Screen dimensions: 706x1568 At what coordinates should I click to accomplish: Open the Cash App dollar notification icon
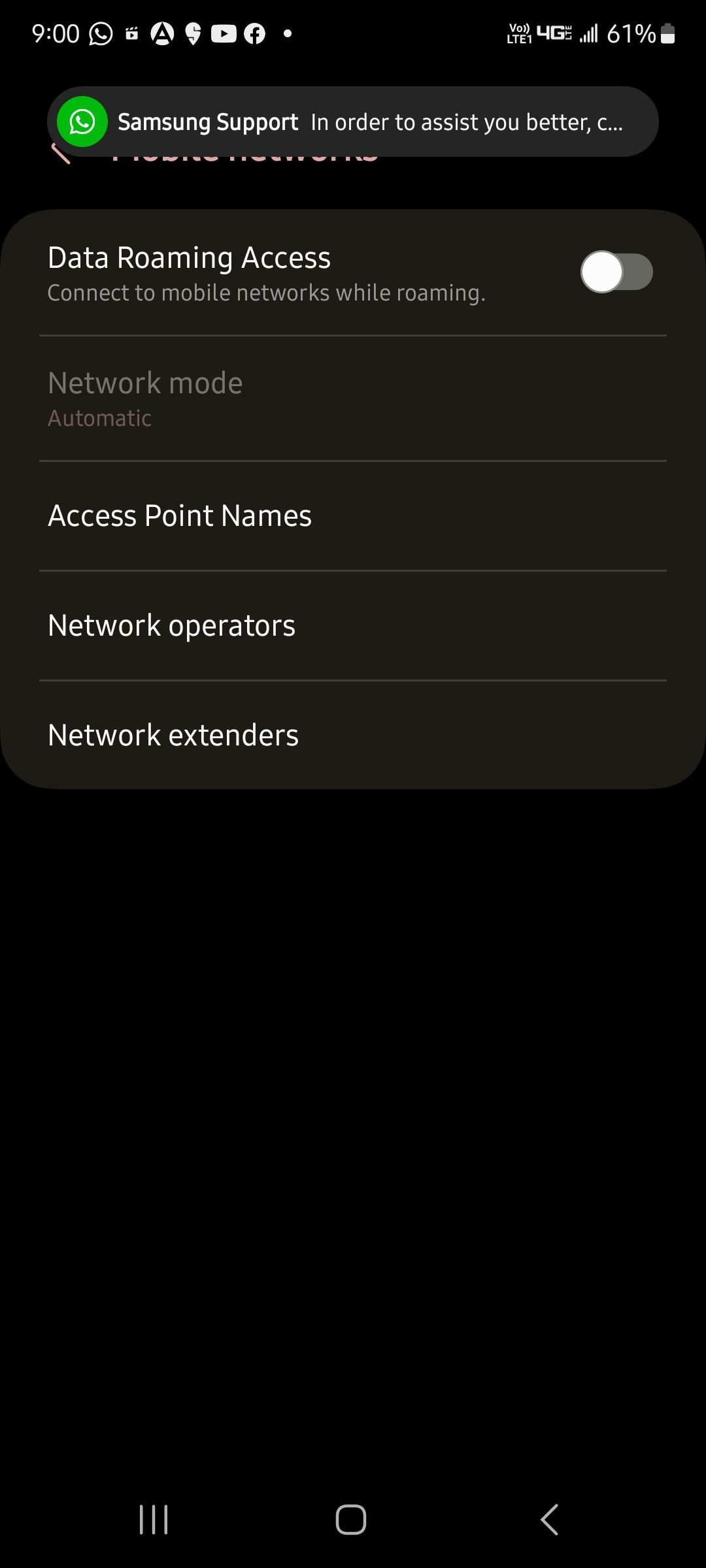(193, 33)
